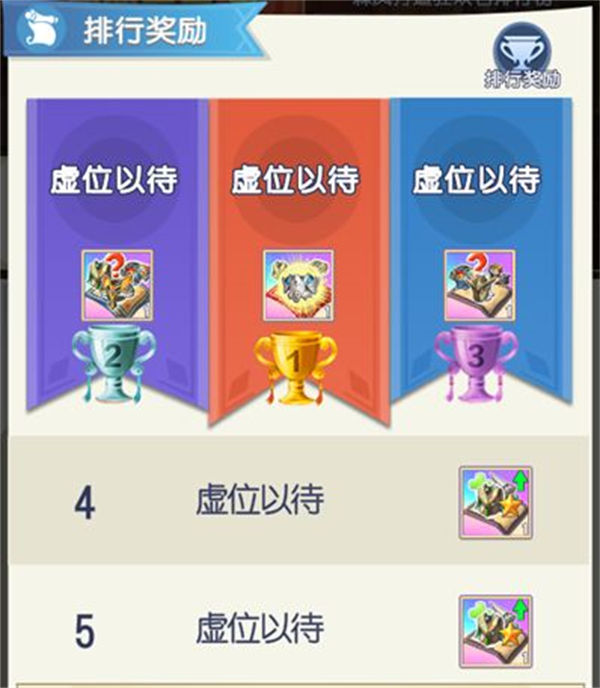
Task: Inspect rank 4 reward item
Action: (x=495, y=502)
